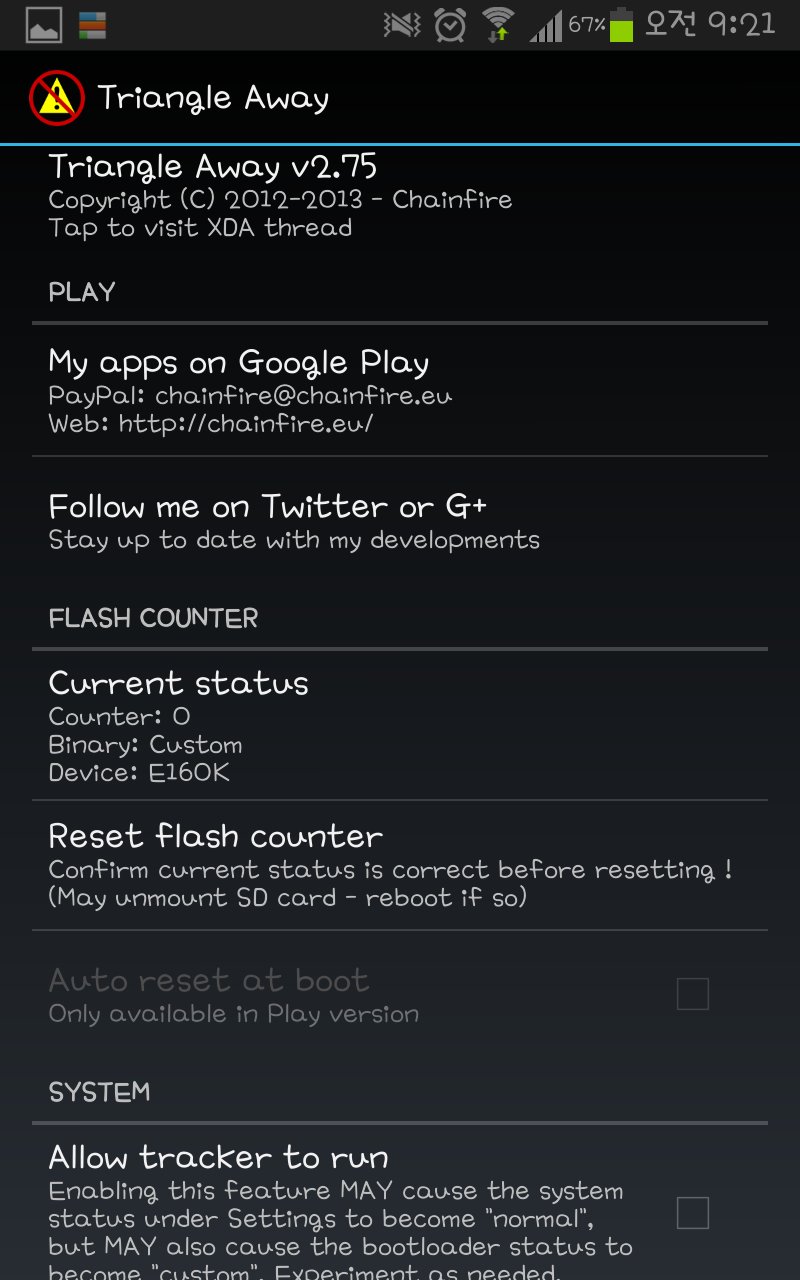Open Follow me on Twitter or G+
This screenshot has height=1280, width=800.
coord(400,521)
